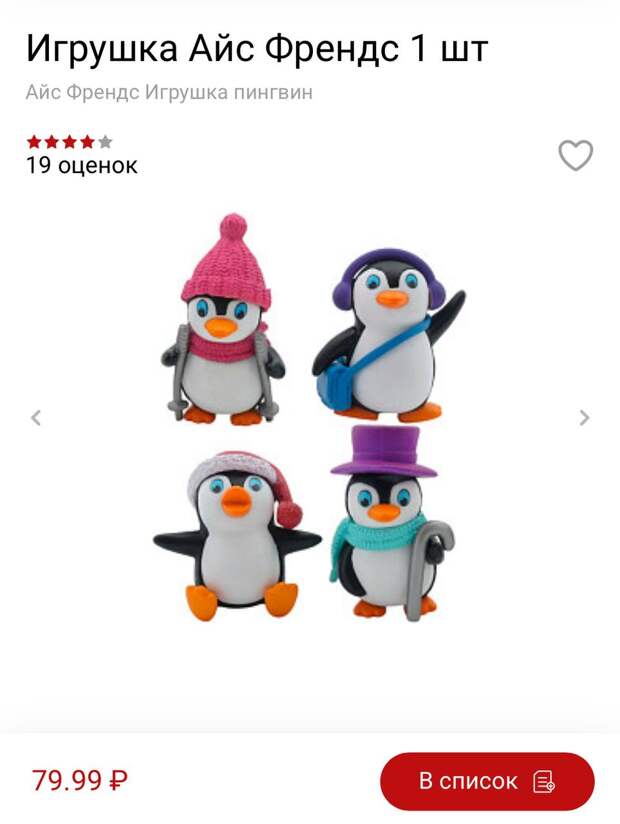Show the previous product image
Image resolution: width=620 pixels, height=824 pixels.
[36, 418]
